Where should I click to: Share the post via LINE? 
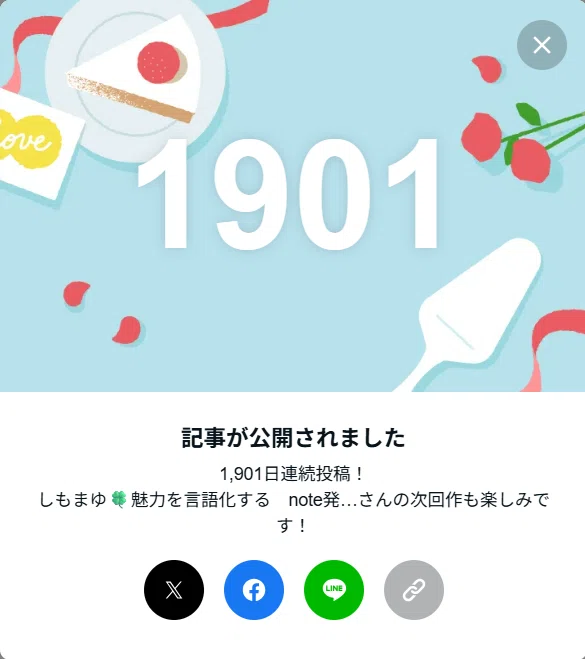pos(334,590)
